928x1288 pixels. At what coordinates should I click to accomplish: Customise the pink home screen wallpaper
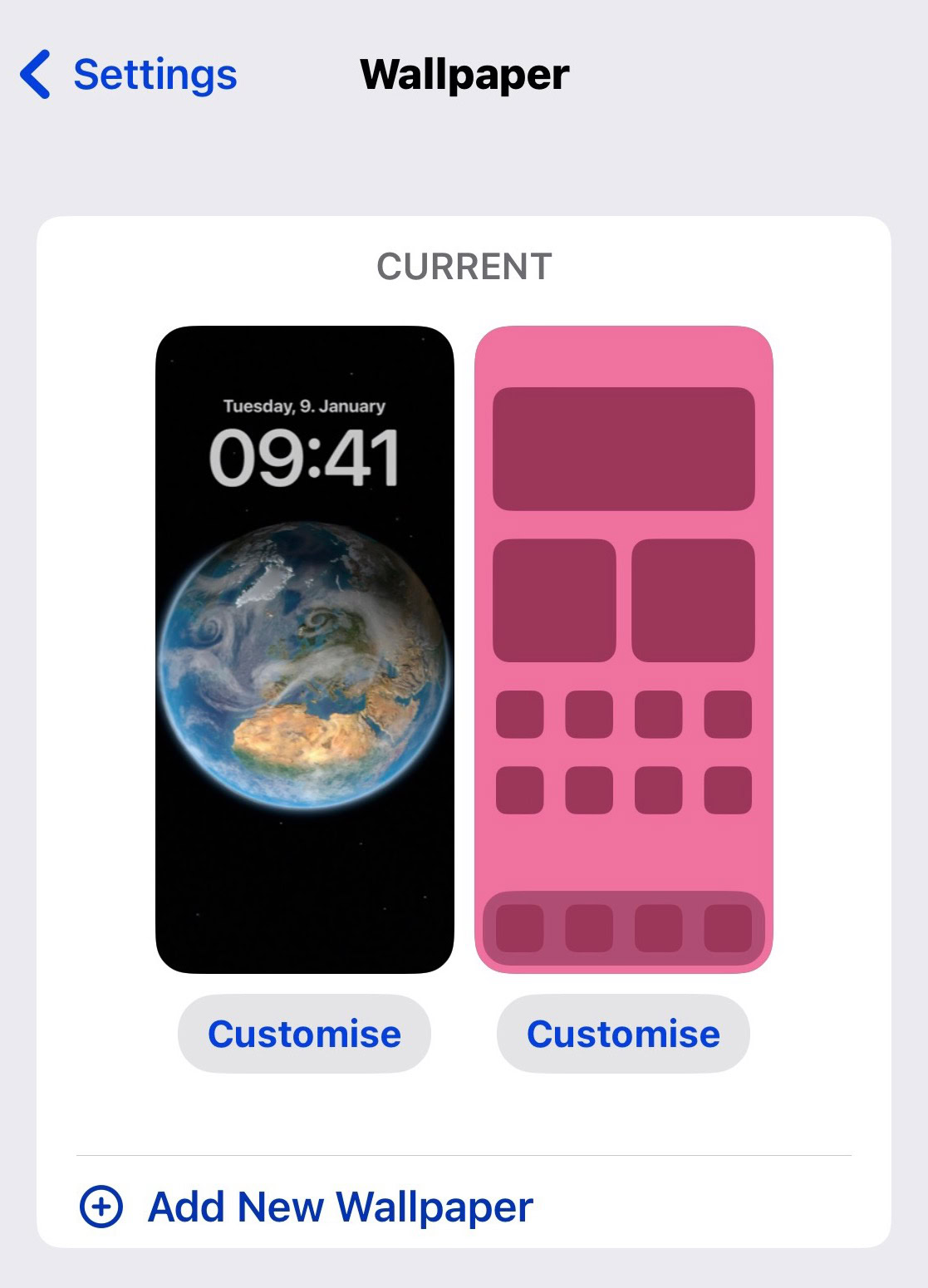pyautogui.click(x=623, y=1034)
